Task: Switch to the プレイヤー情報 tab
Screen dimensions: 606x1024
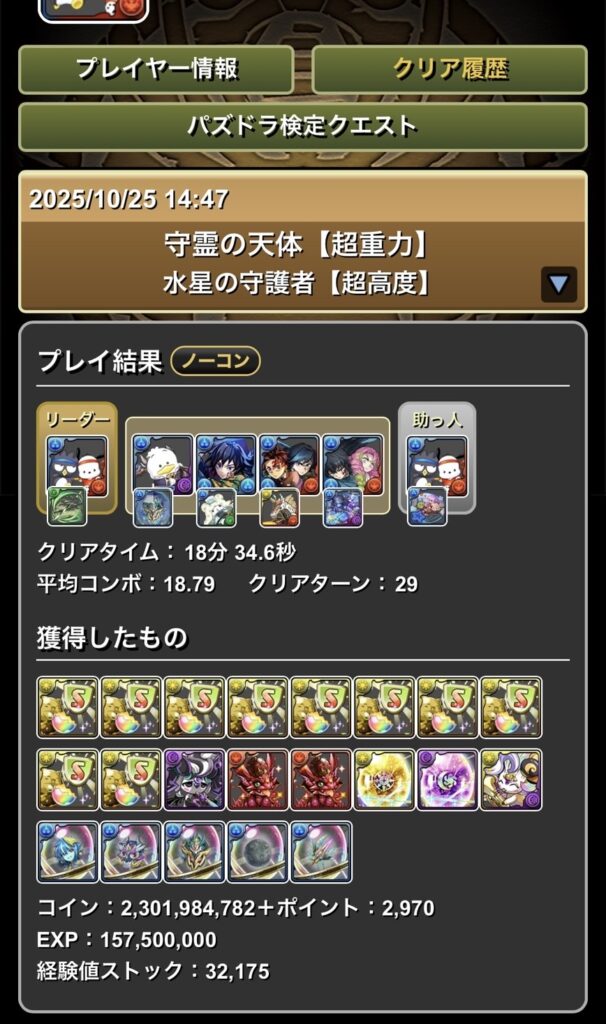Action: point(157,69)
